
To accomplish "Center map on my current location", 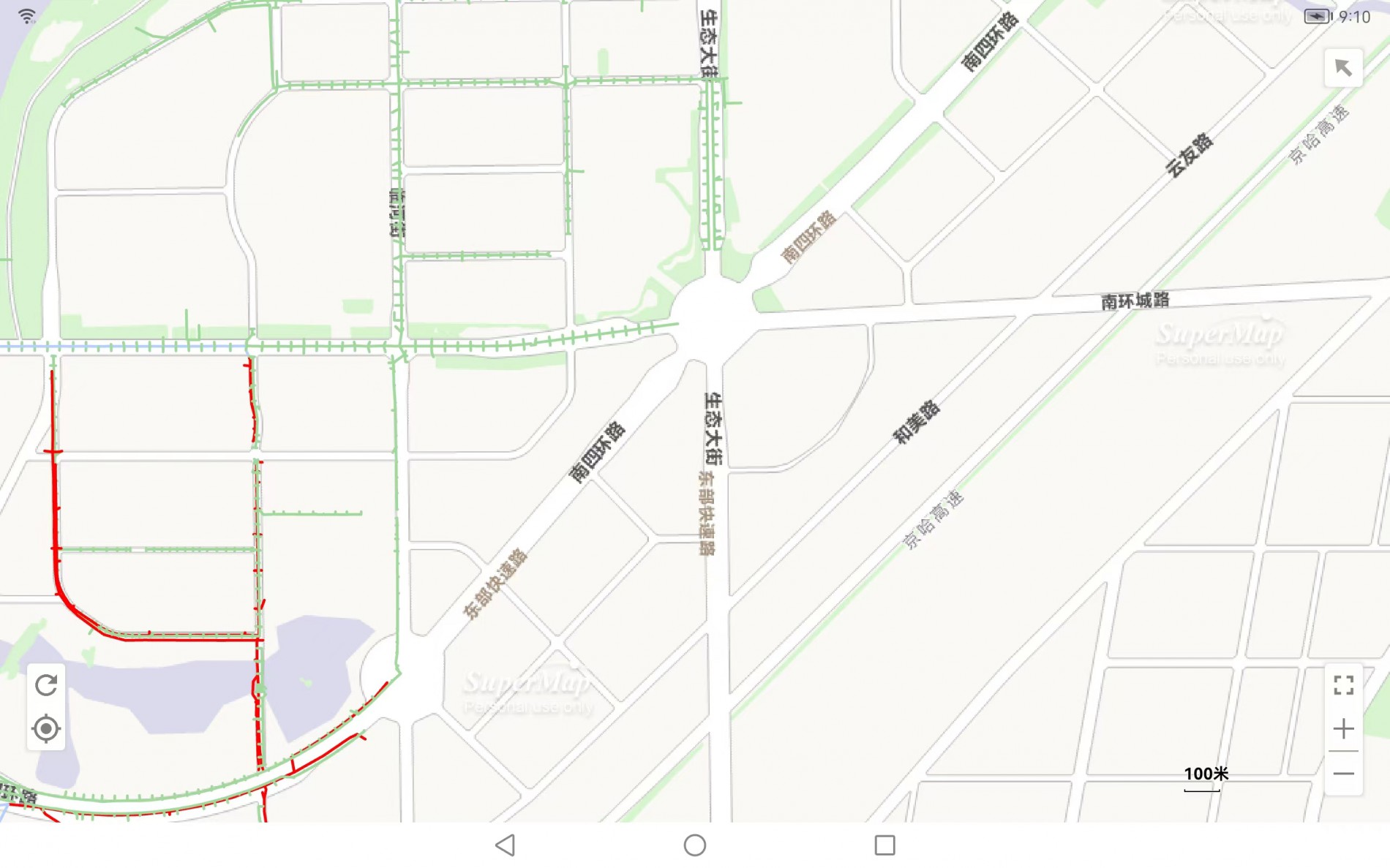I will coord(46,729).
